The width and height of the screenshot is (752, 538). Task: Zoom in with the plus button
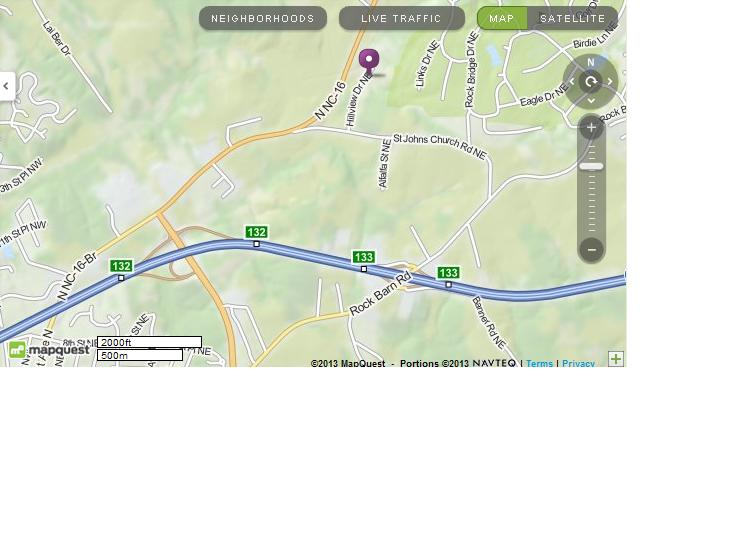point(591,128)
